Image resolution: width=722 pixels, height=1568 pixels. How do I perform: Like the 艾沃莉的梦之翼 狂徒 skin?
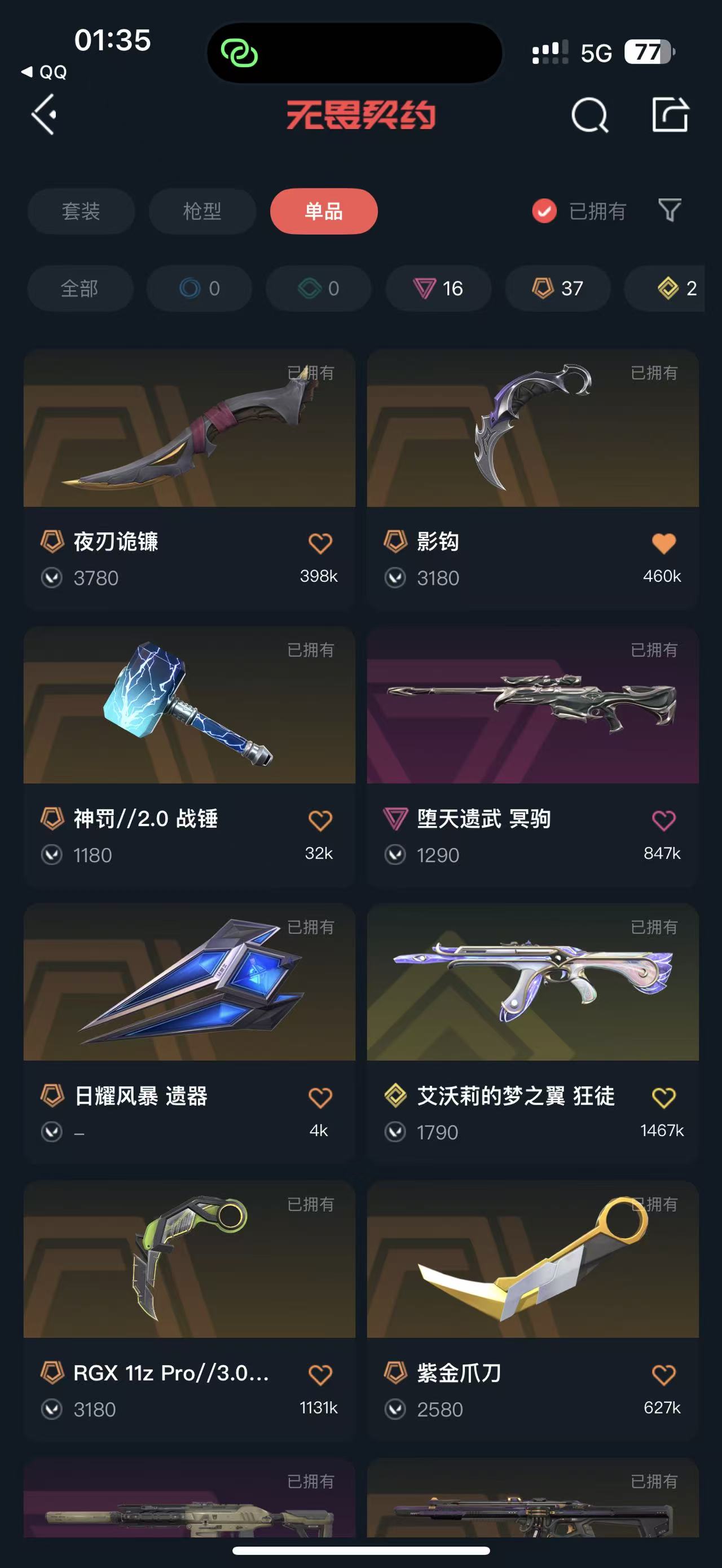point(663,1097)
